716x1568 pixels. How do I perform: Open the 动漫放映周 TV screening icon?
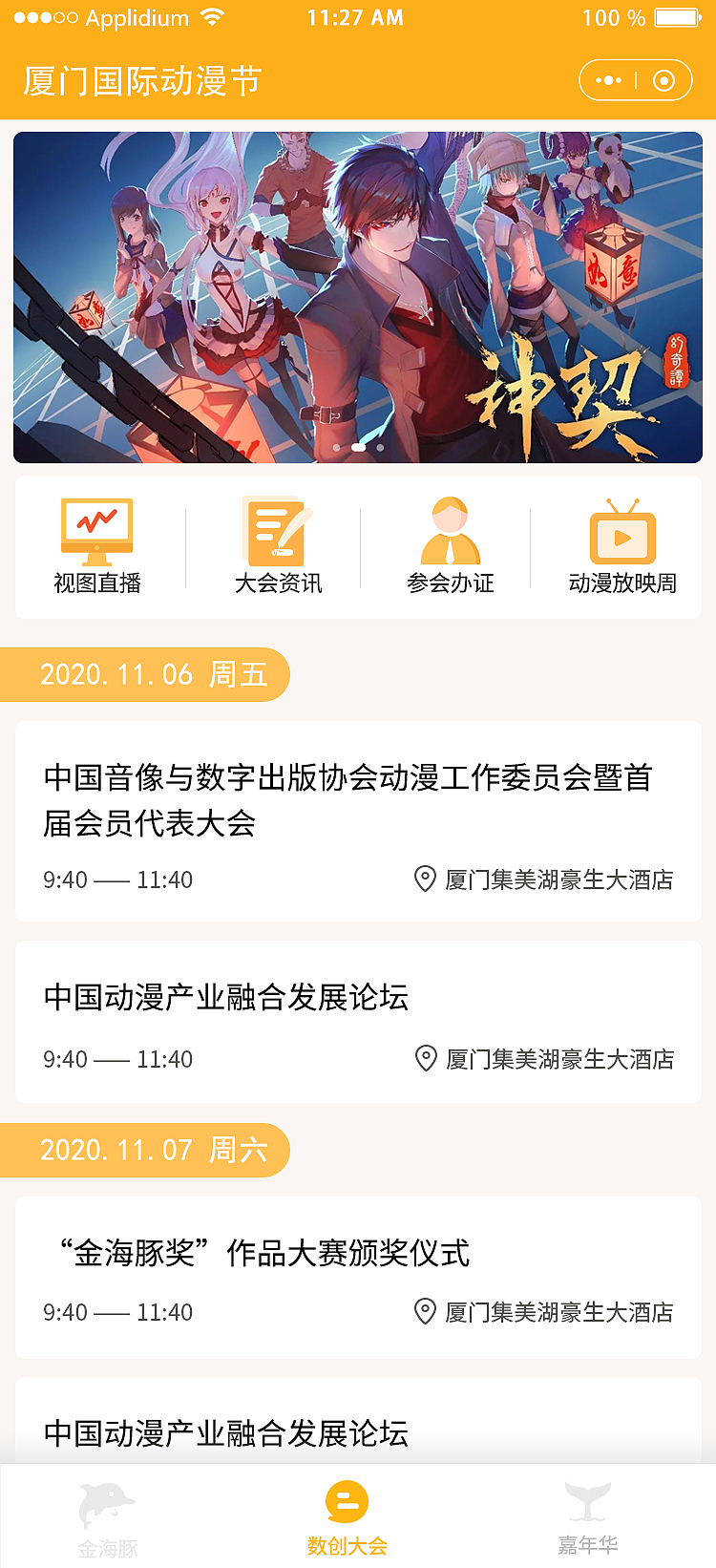(x=621, y=533)
